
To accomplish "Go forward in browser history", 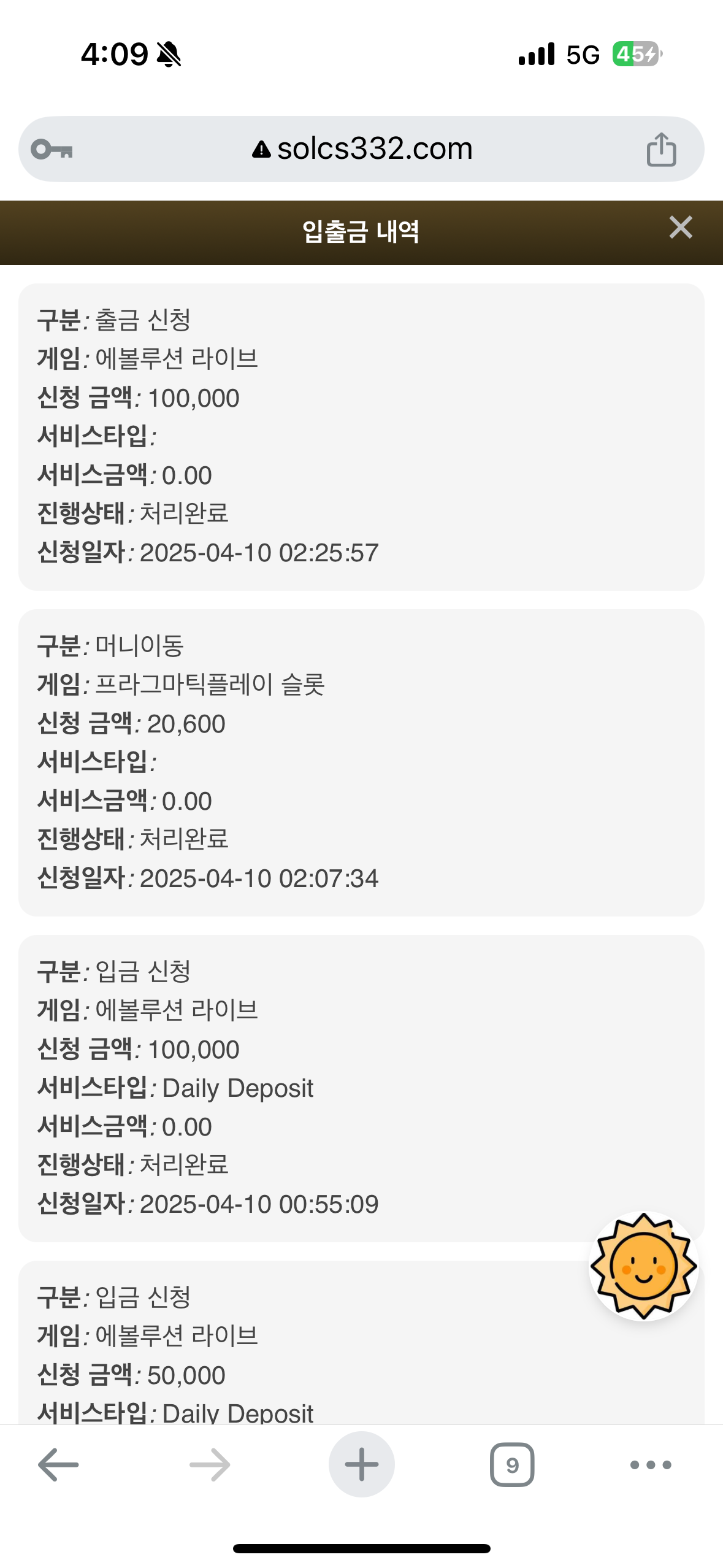I will click(210, 1464).
